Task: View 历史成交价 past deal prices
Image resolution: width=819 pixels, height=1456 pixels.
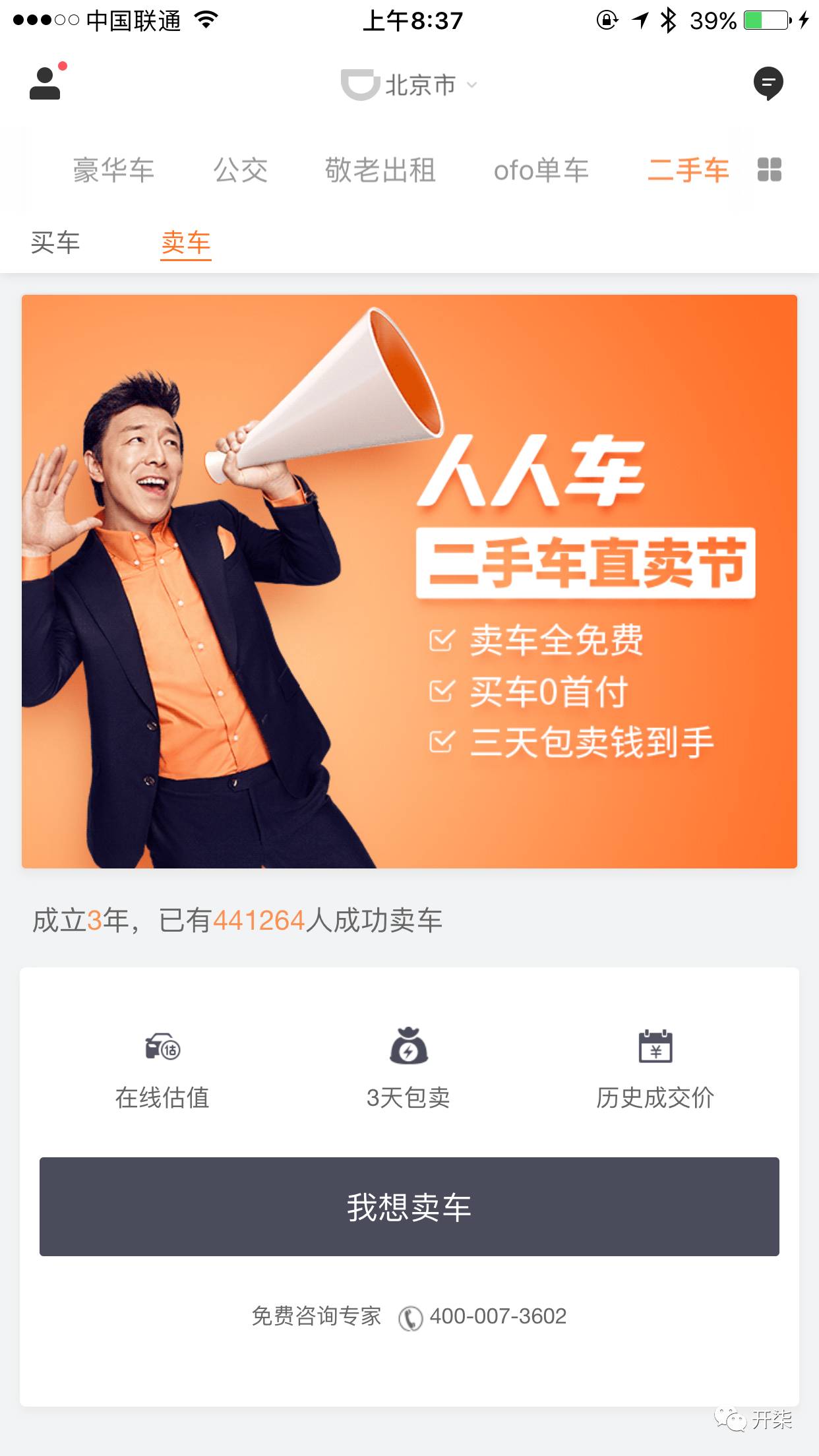Action: pyautogui.click(x=655, y=1069)
